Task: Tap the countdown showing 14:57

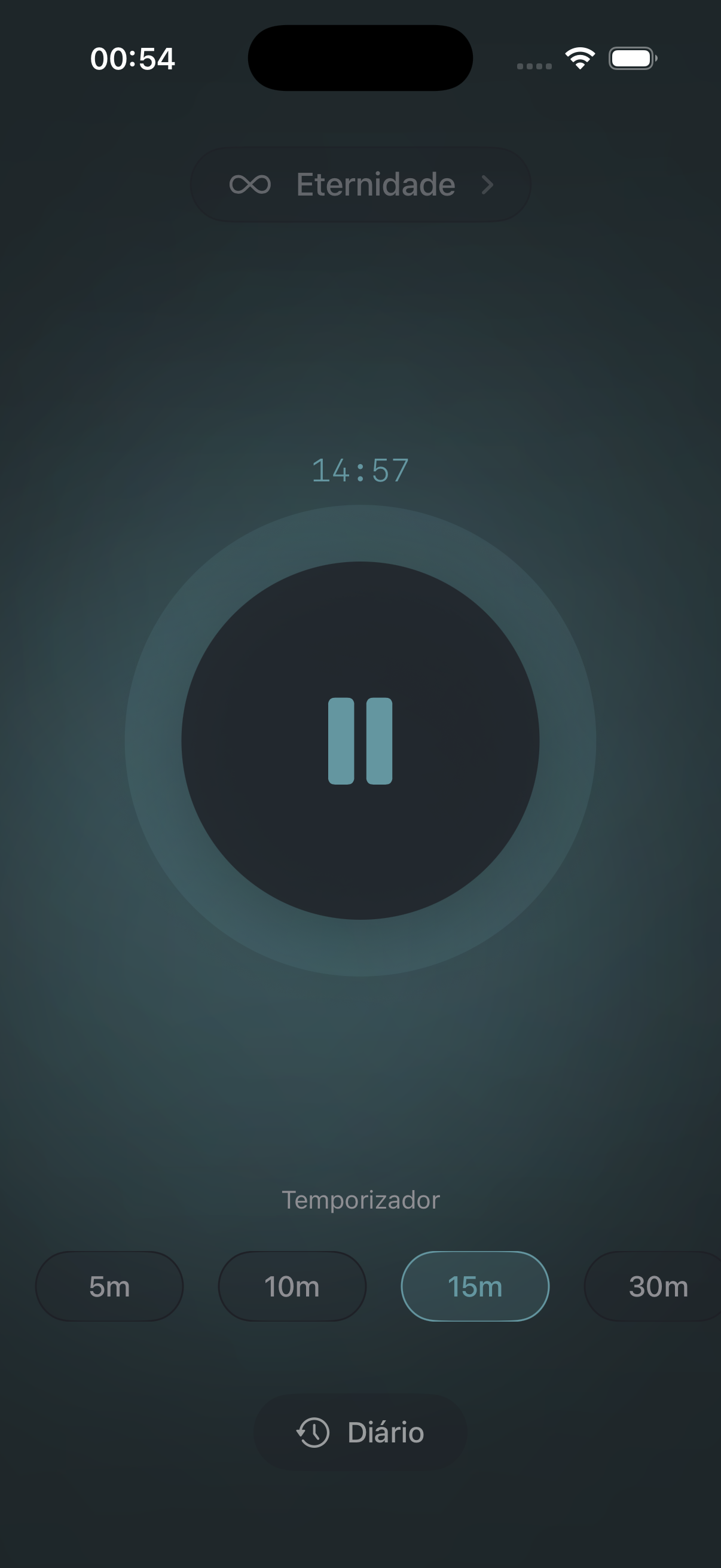Action: 360,469
